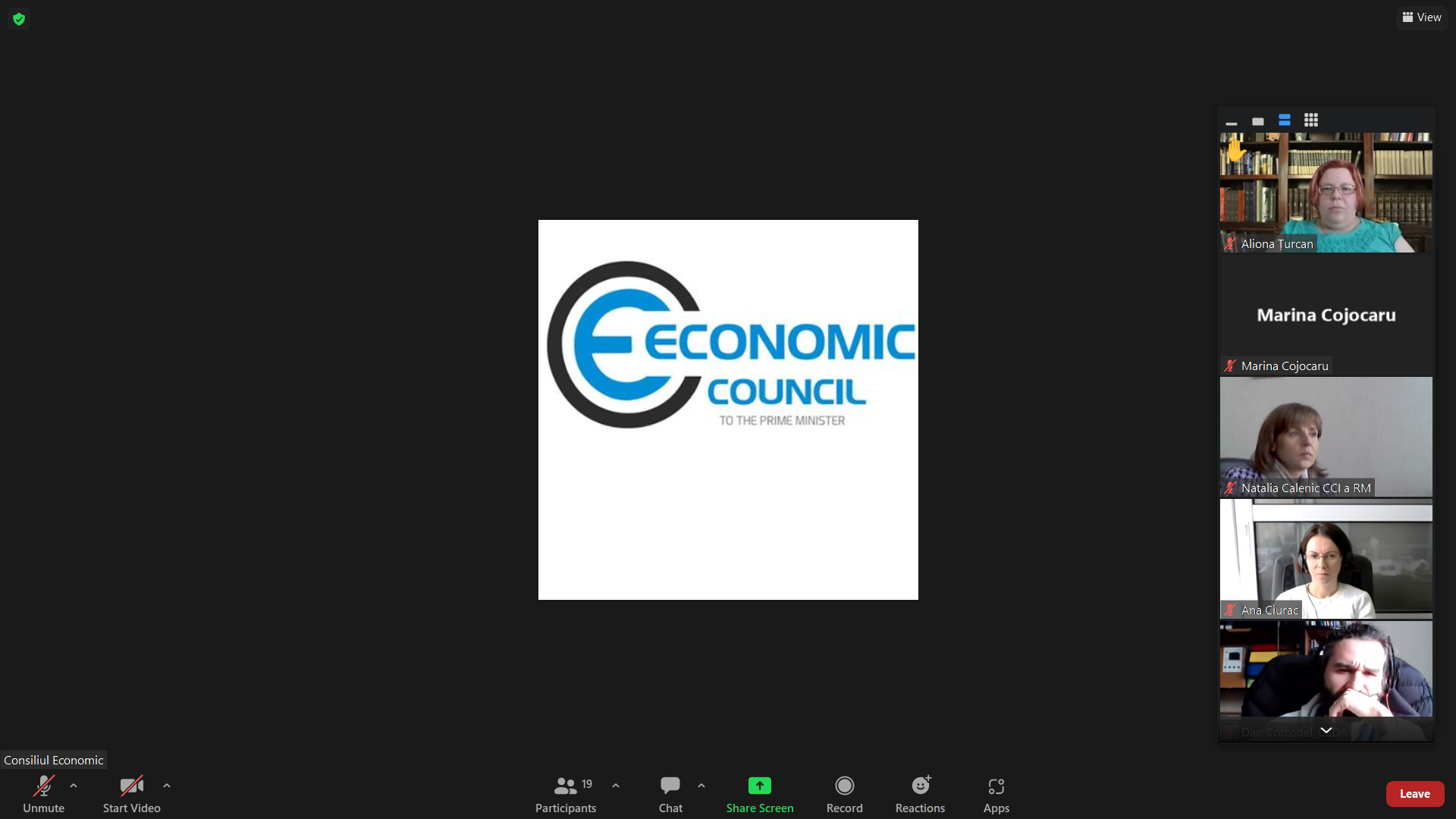The image size is (1456, 819).
Task: Open the View options
Action: (1422, 17)
